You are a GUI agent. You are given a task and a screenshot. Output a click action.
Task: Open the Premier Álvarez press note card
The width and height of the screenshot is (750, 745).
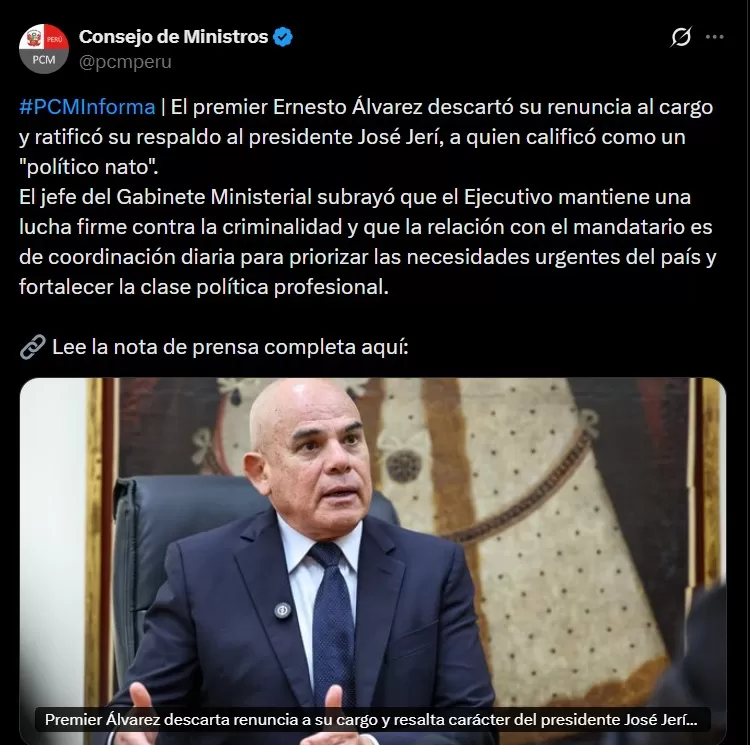[373, 560]
